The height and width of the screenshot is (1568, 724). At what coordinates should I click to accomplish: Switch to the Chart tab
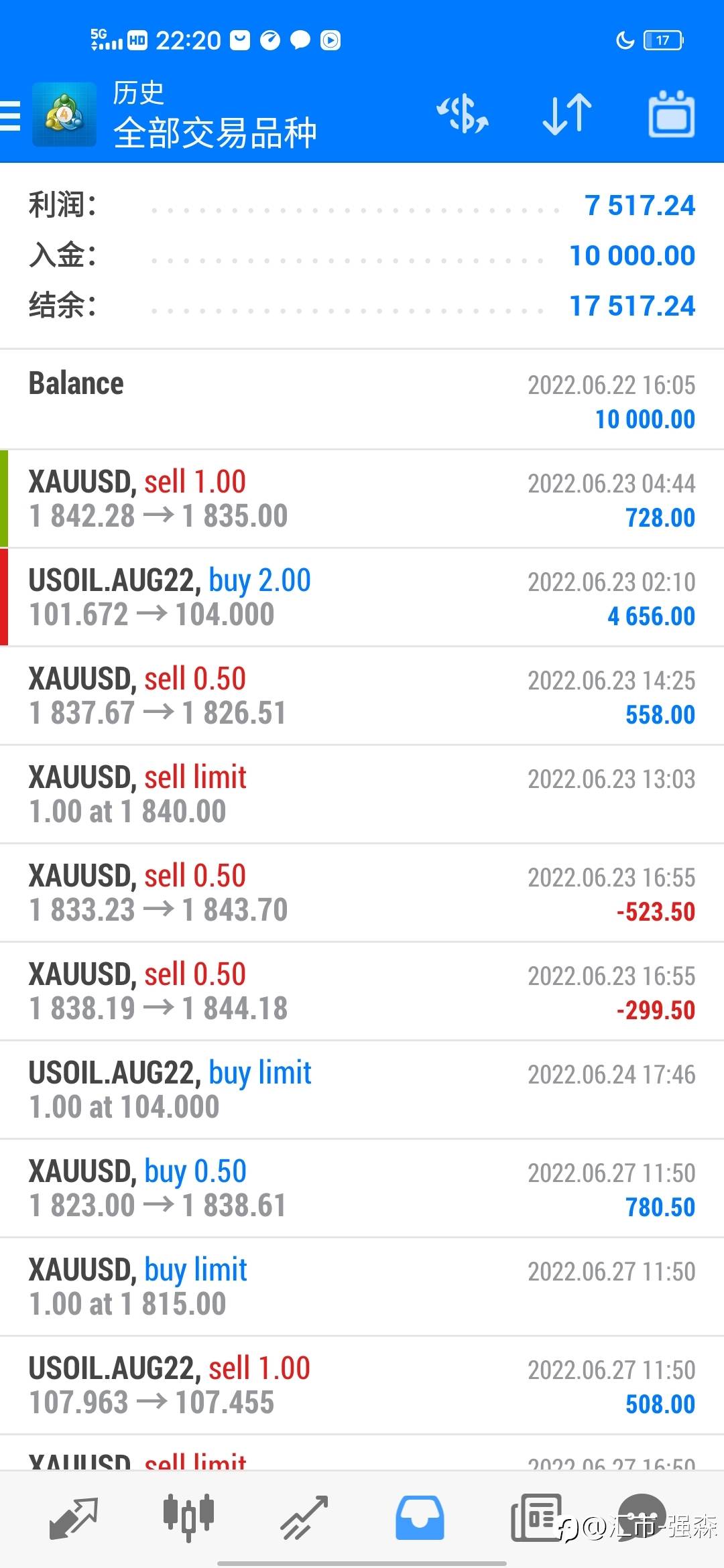coord(188,1518)
